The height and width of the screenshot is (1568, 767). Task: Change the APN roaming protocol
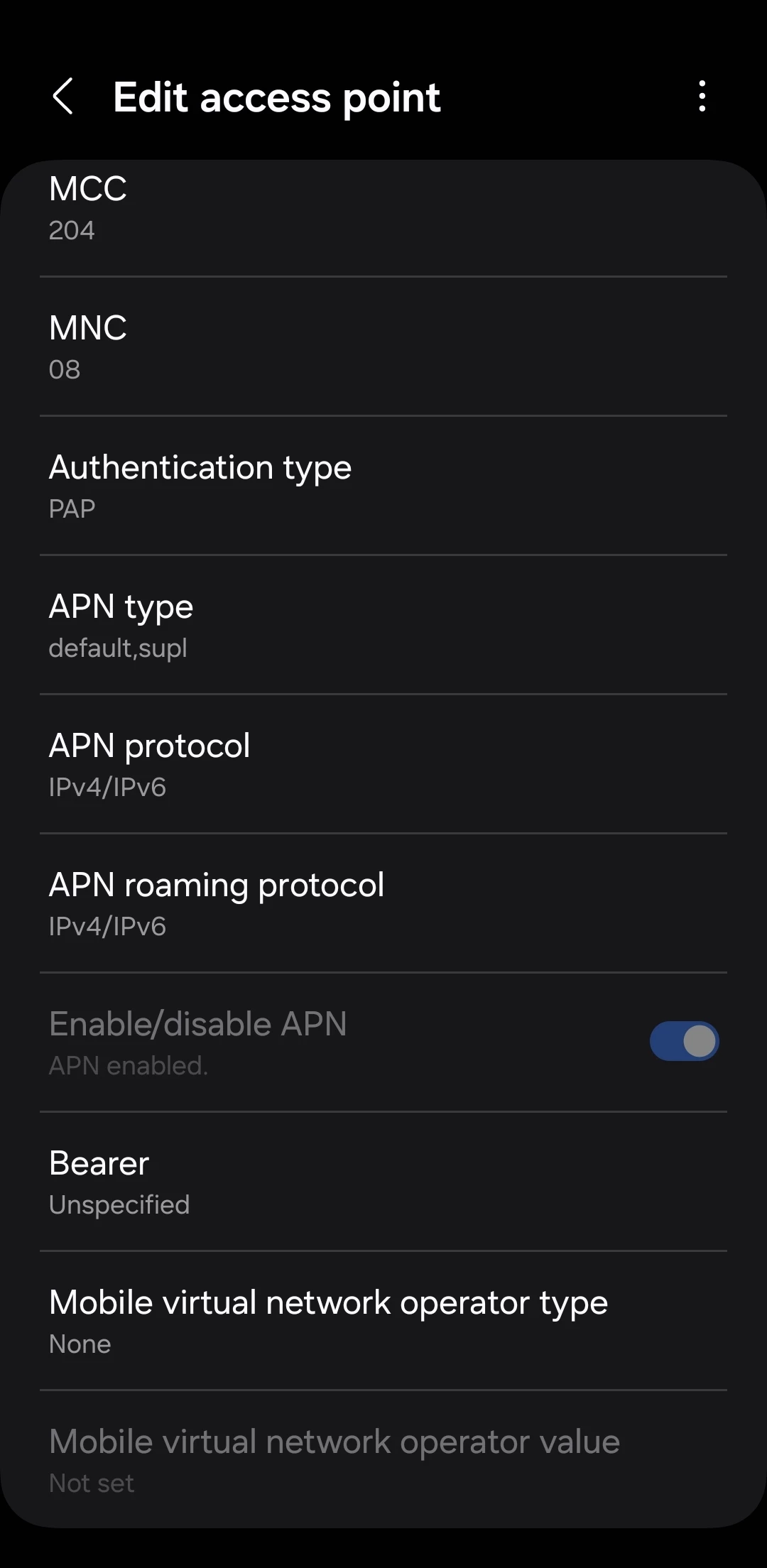pos(383,904)
